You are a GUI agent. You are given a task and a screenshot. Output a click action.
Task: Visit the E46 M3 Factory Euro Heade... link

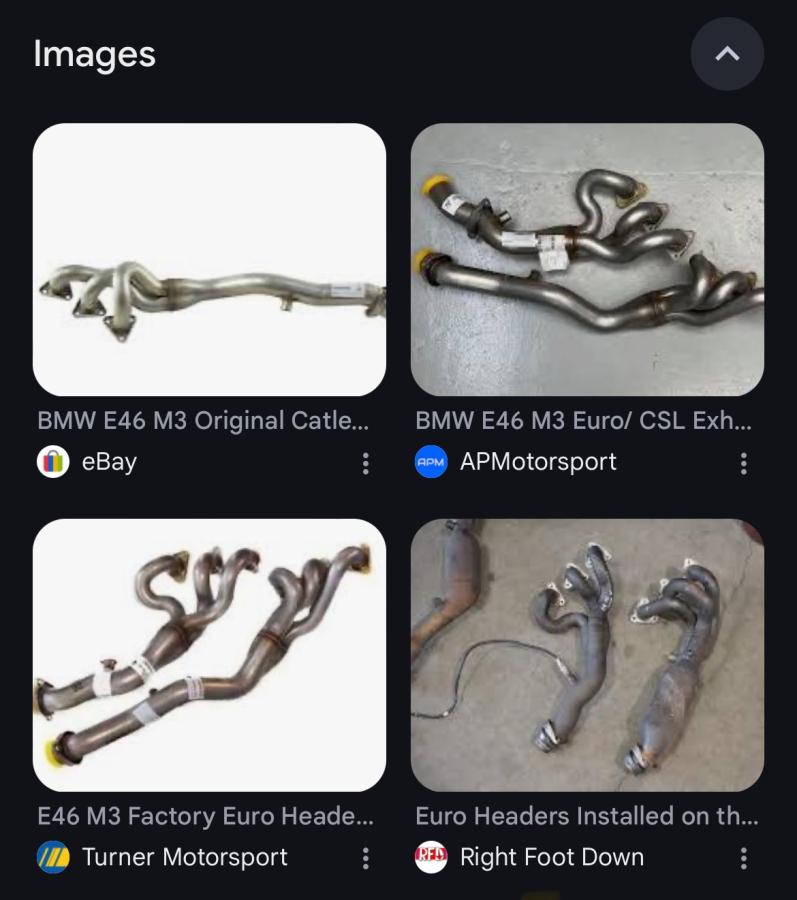tap(205, 816)
